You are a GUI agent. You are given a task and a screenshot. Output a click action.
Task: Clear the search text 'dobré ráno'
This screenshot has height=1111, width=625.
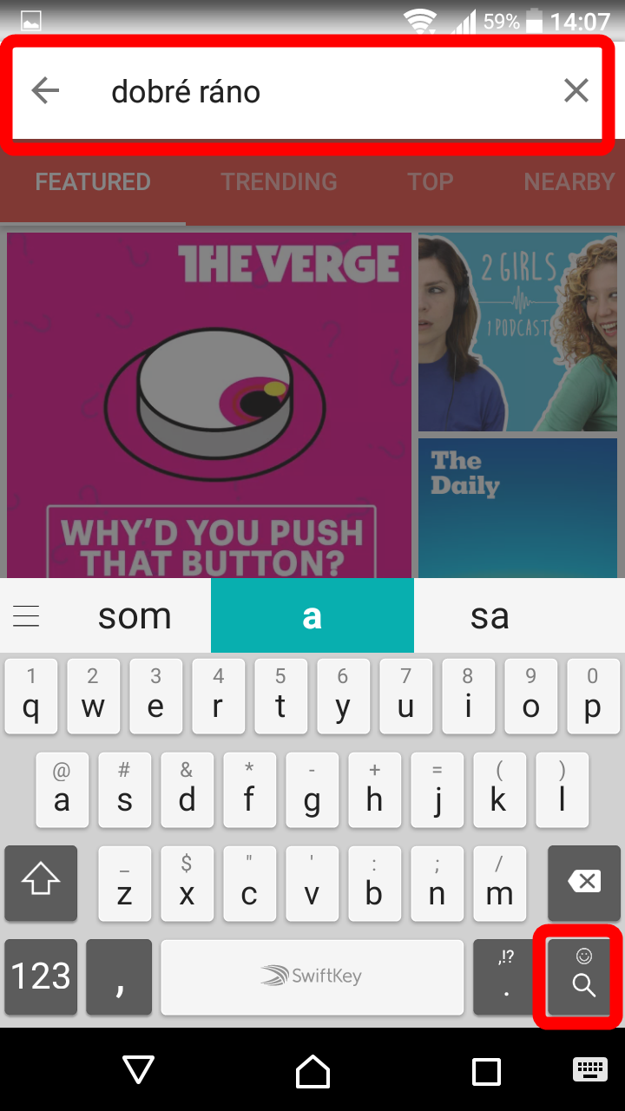576,91
